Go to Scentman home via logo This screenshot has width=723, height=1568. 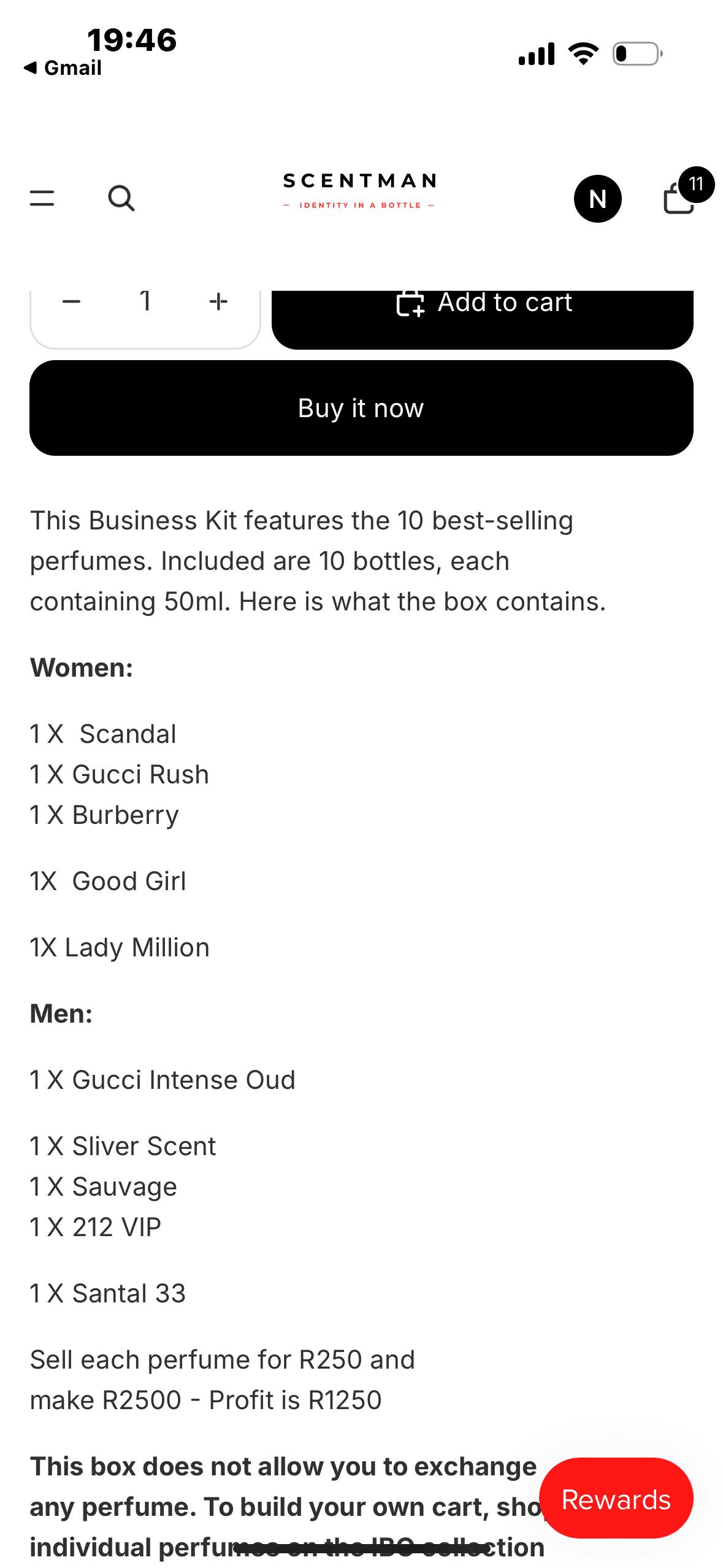click(x=359, y=191)
